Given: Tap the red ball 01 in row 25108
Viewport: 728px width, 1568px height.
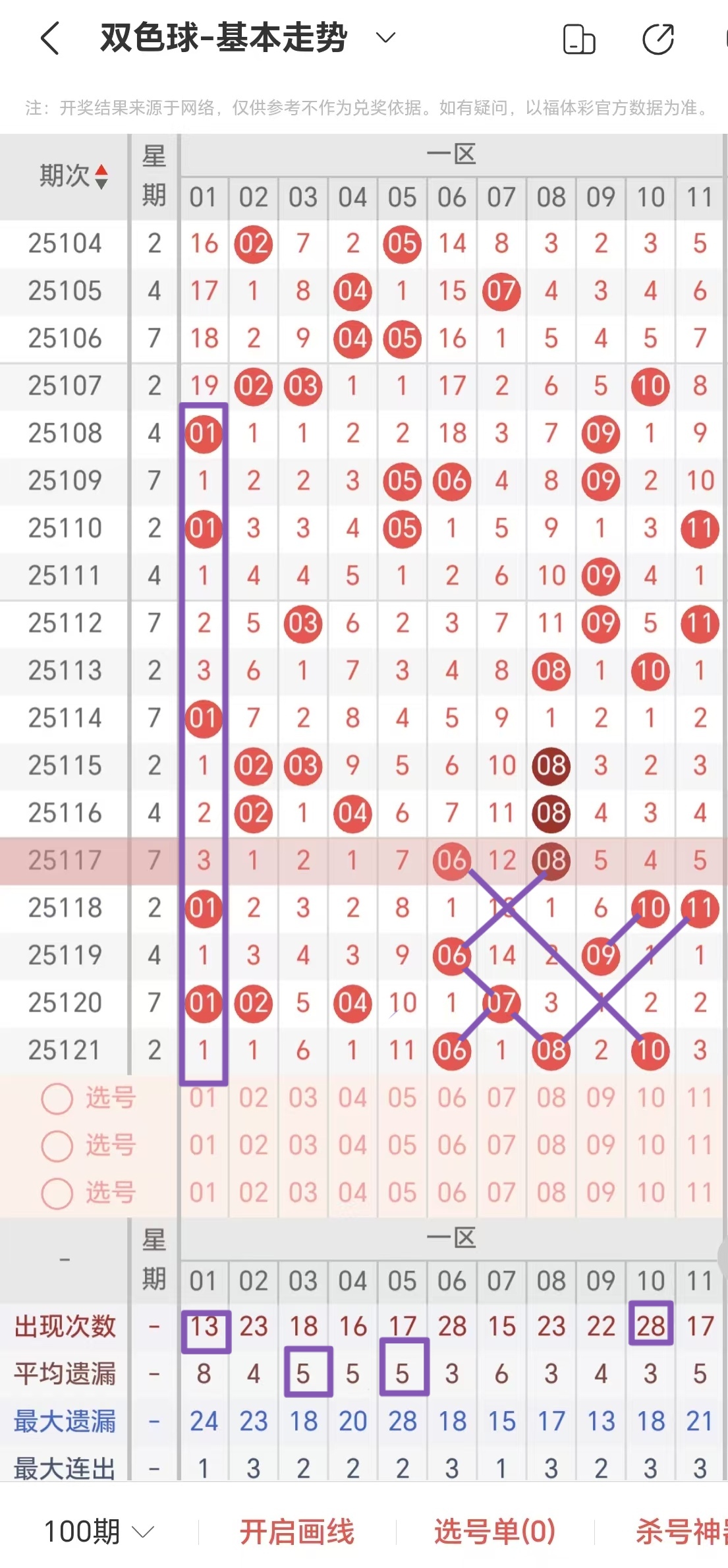Looking at the screenshot, I should coord(204,434).
